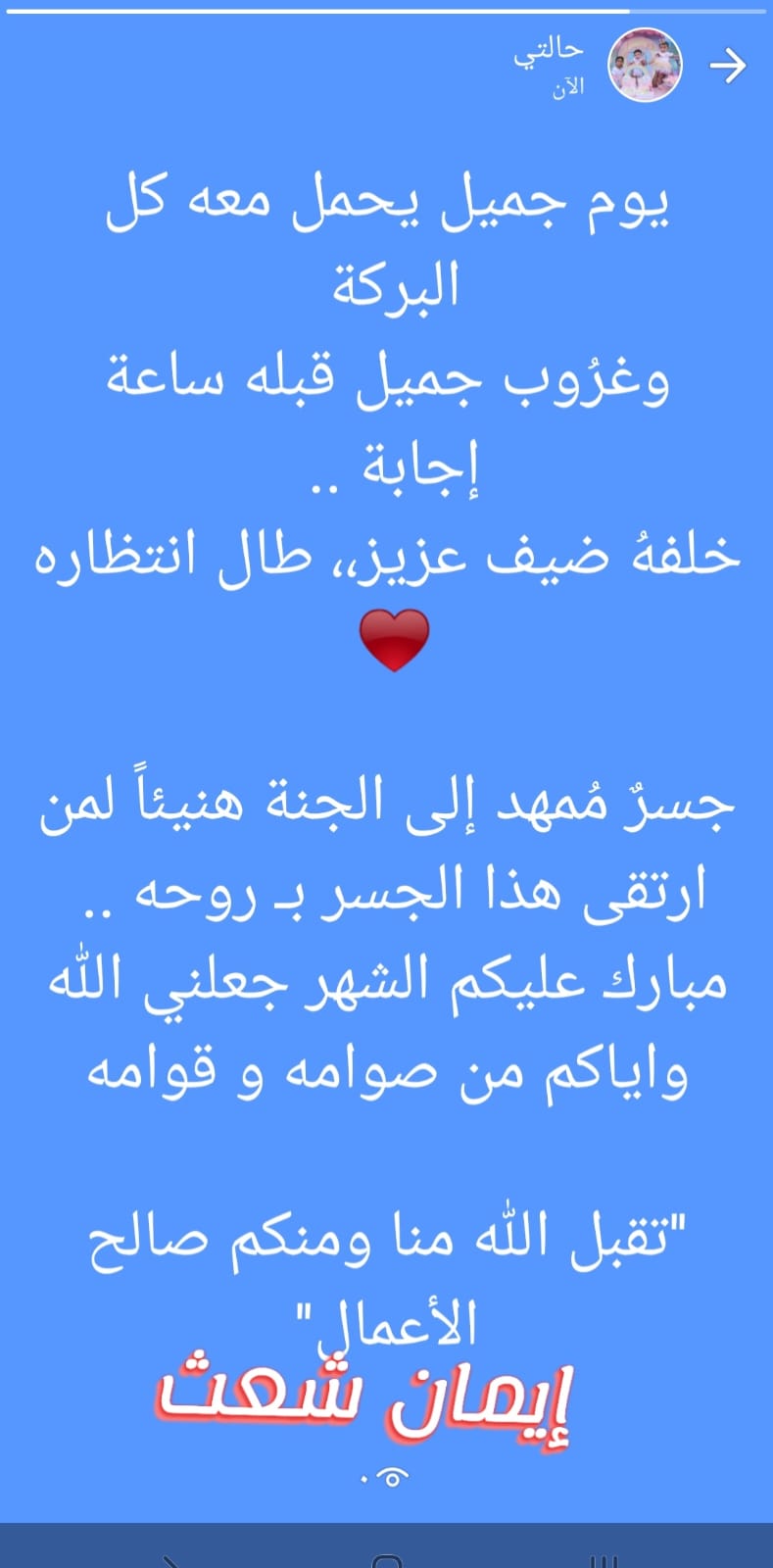
Task: Open the viewers list eye icon
Action: point(389,1478)
